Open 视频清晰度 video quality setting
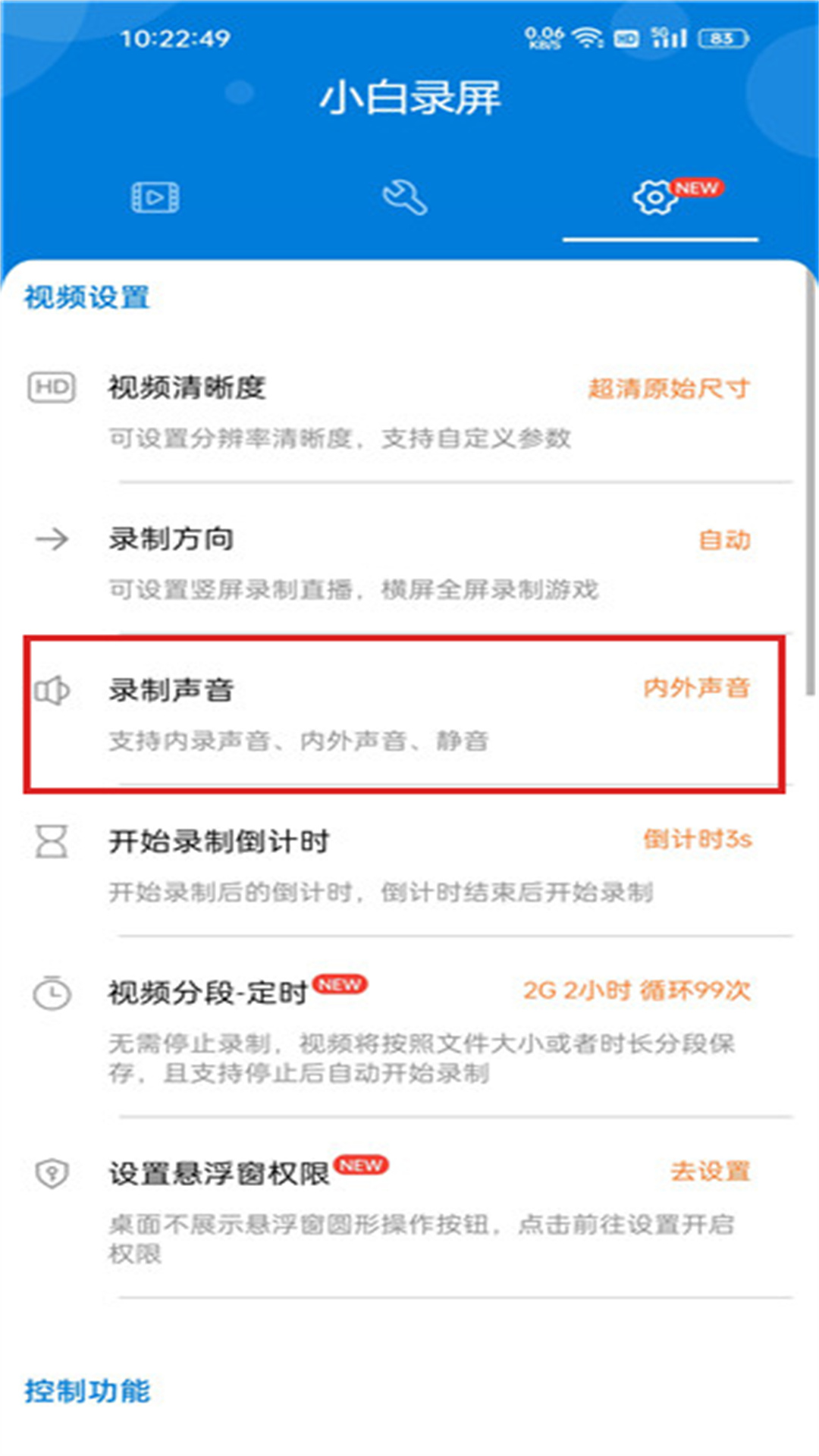This screenshot has height=1456, width=819. [x=409, y=411]
